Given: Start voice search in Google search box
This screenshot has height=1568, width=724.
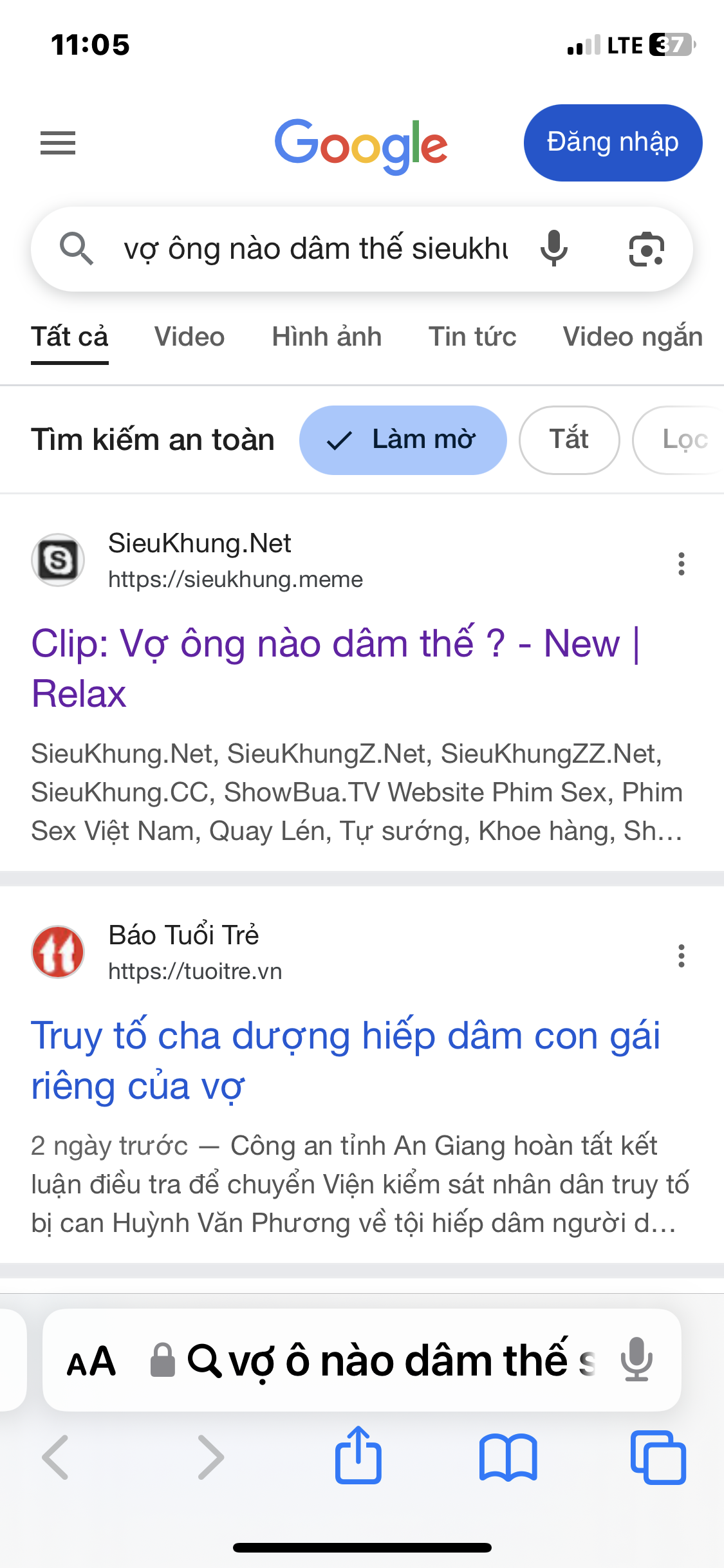Looking at the screenshot, I should tap(553, 249).
